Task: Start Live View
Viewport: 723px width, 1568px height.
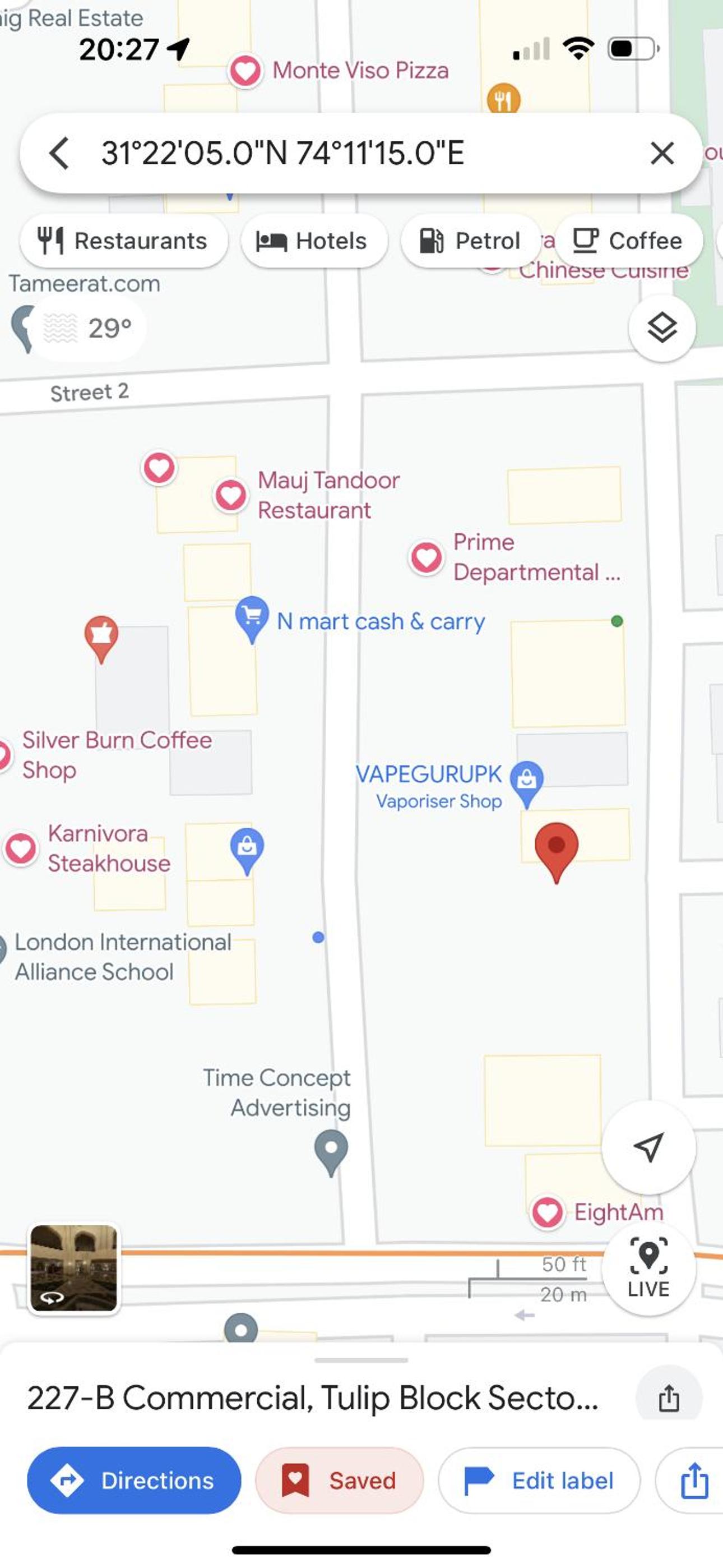Action: (x=648, y=1269)
